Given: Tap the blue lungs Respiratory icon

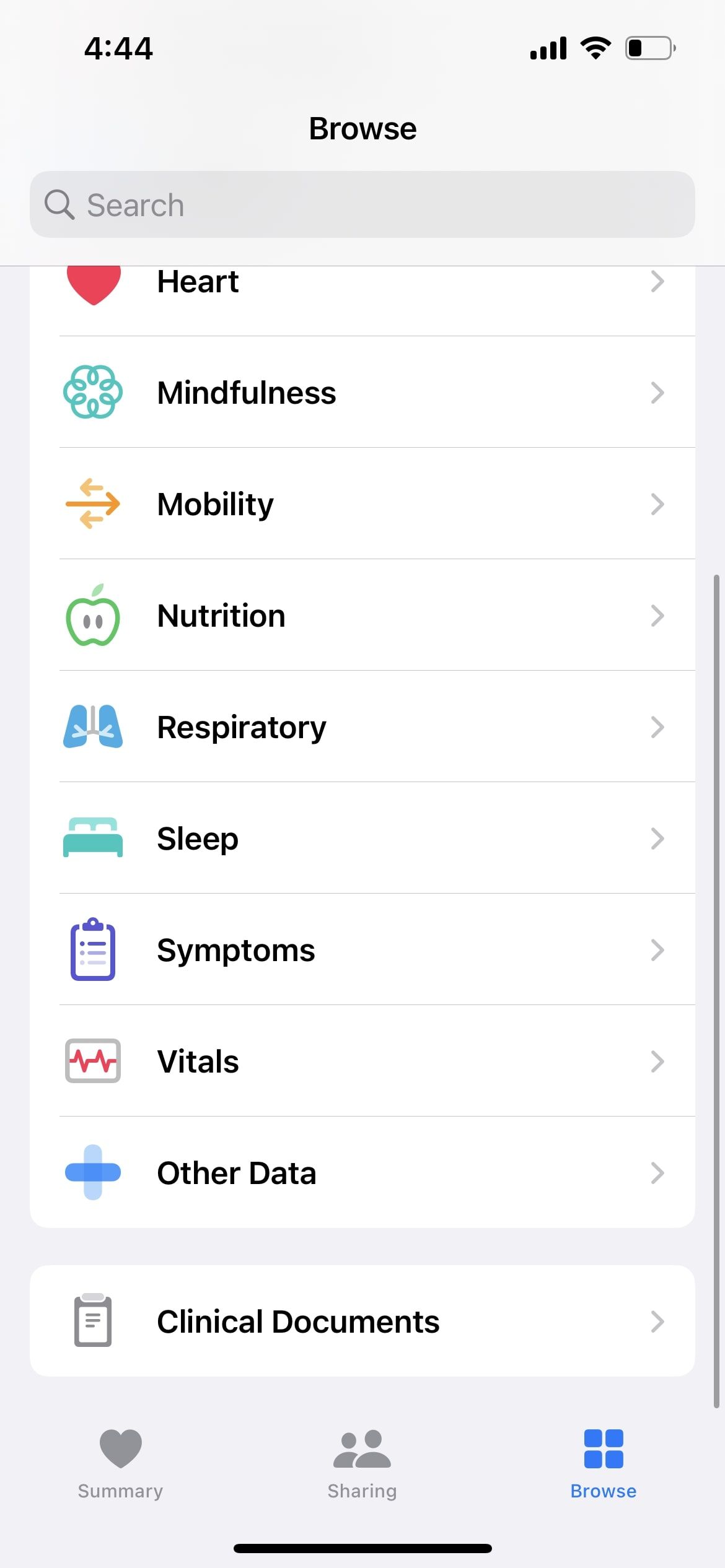Looking at the screenshot, I should 93,726.
